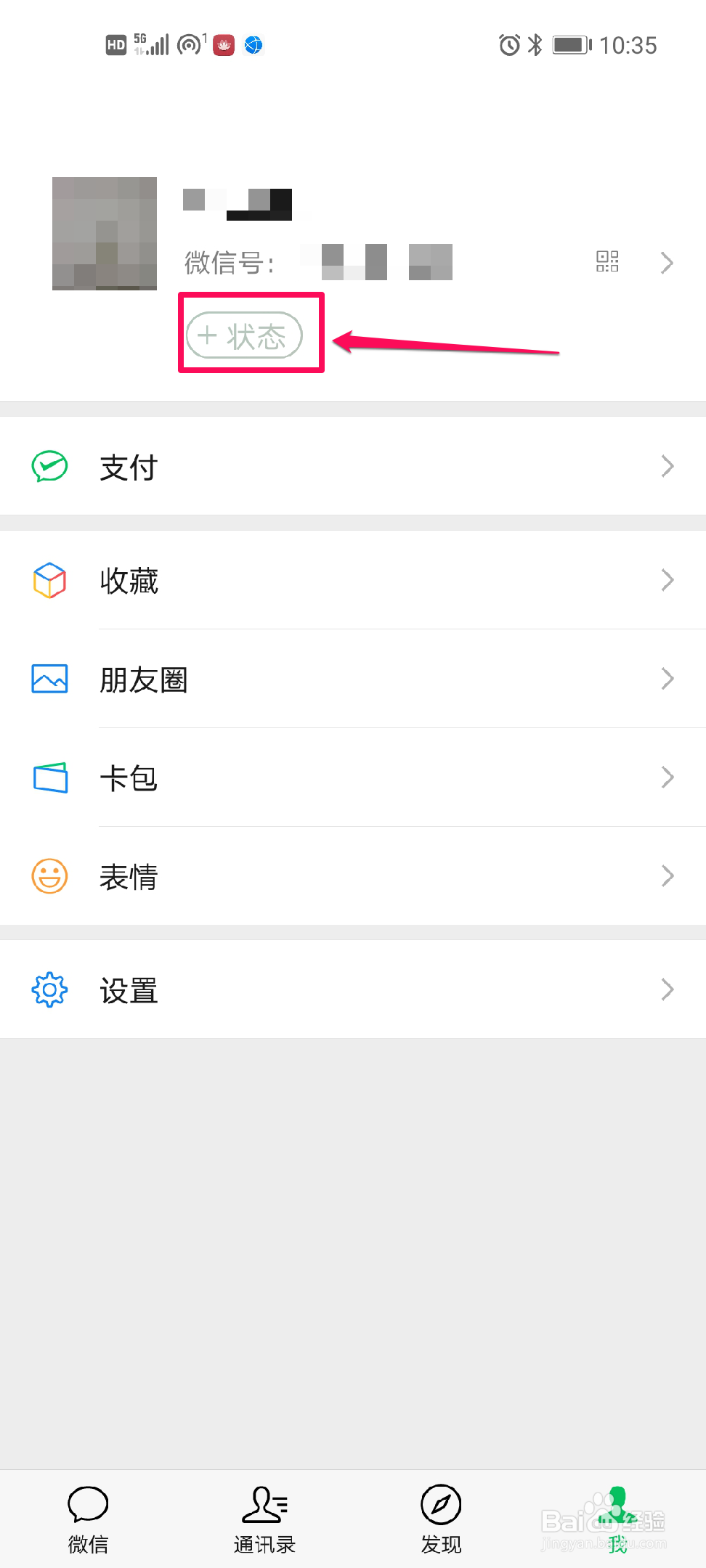Open the profile avatar thumbnail
Screen dimensions: 706x1568
pos(104,234)
